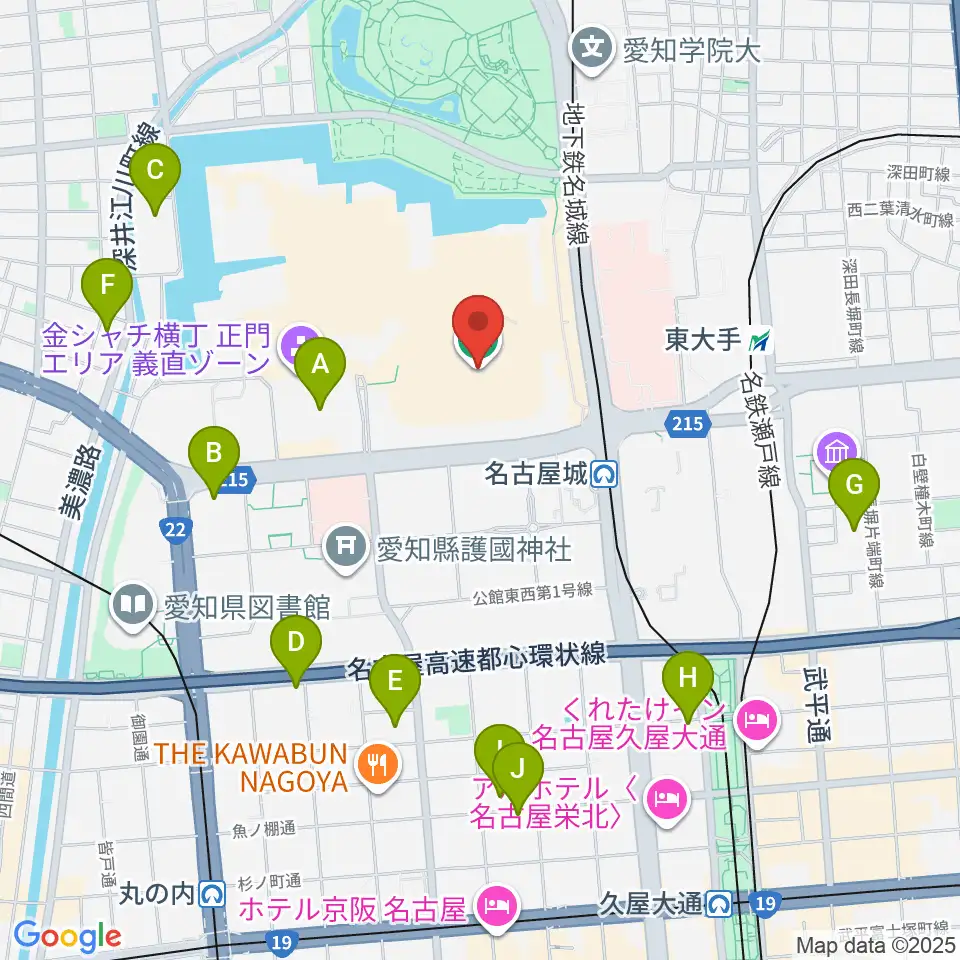960x960 pixels.
Task: Open THE KAWABUN NAGOYA restaurant pin
Action: click(x=378, y=767)
